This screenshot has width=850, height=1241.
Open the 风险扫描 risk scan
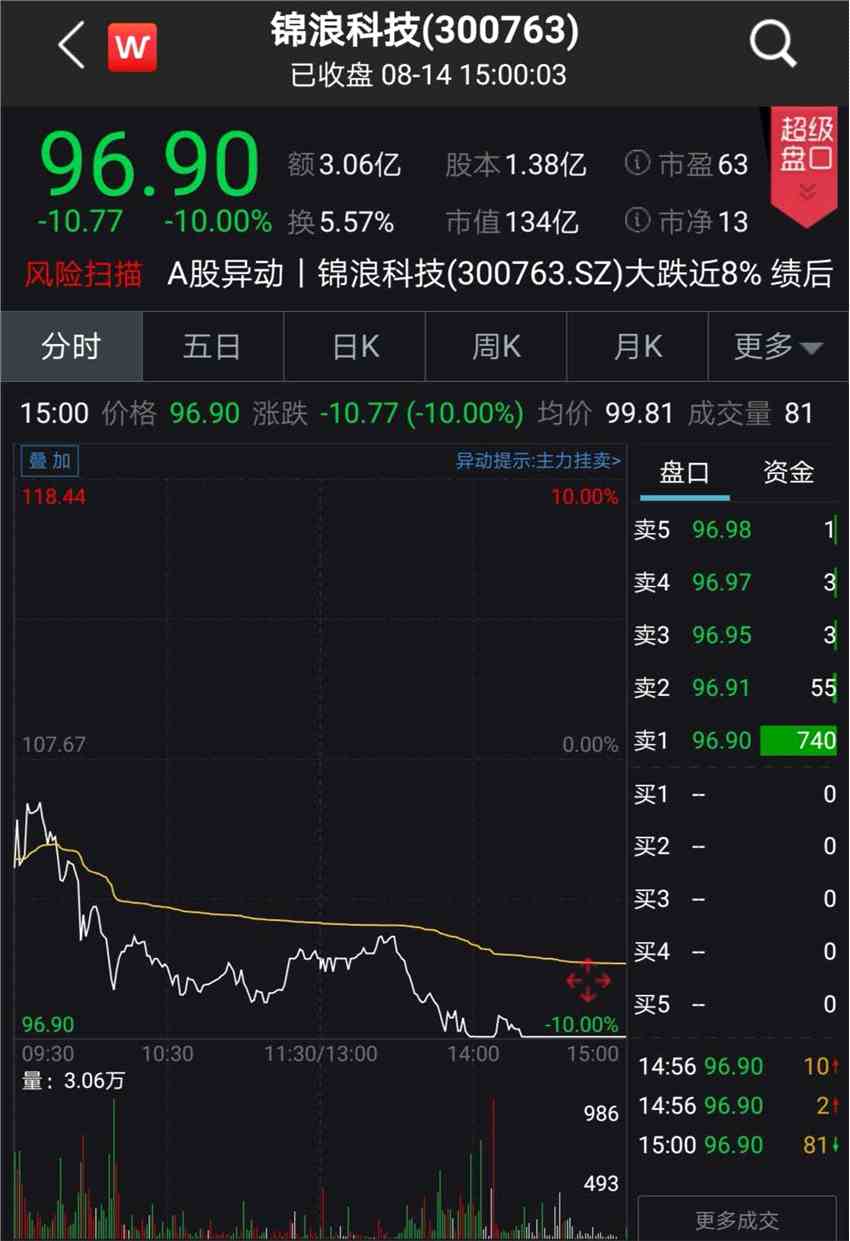[84, 274]
